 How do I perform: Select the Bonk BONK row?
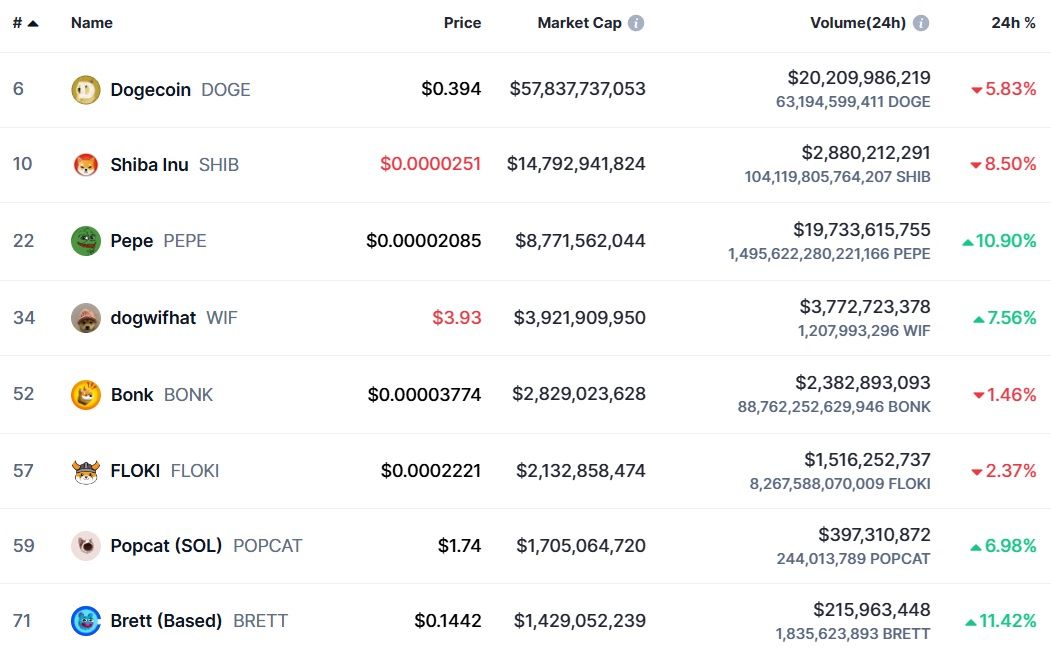pos(132,395)
